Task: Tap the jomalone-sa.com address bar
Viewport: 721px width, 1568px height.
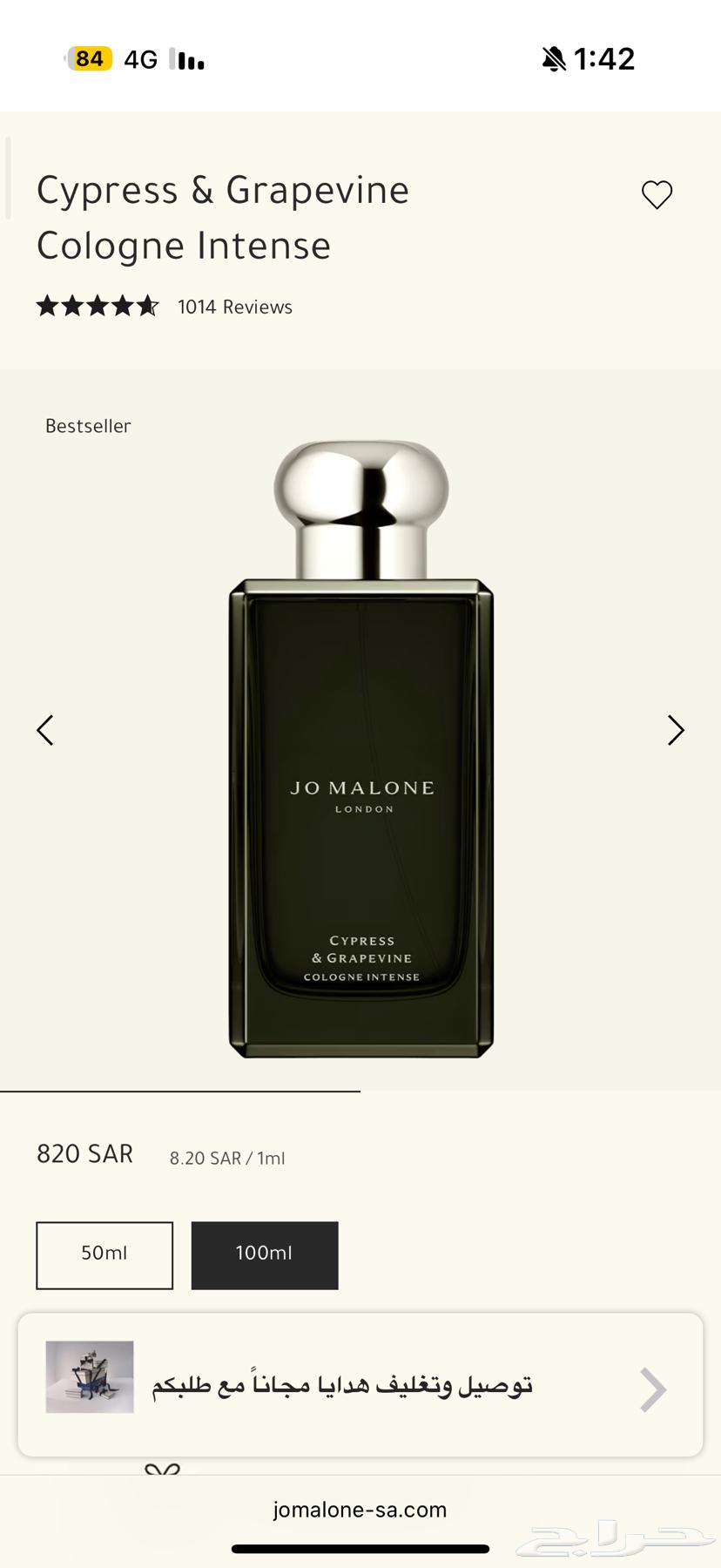Action: (360, 1510)
